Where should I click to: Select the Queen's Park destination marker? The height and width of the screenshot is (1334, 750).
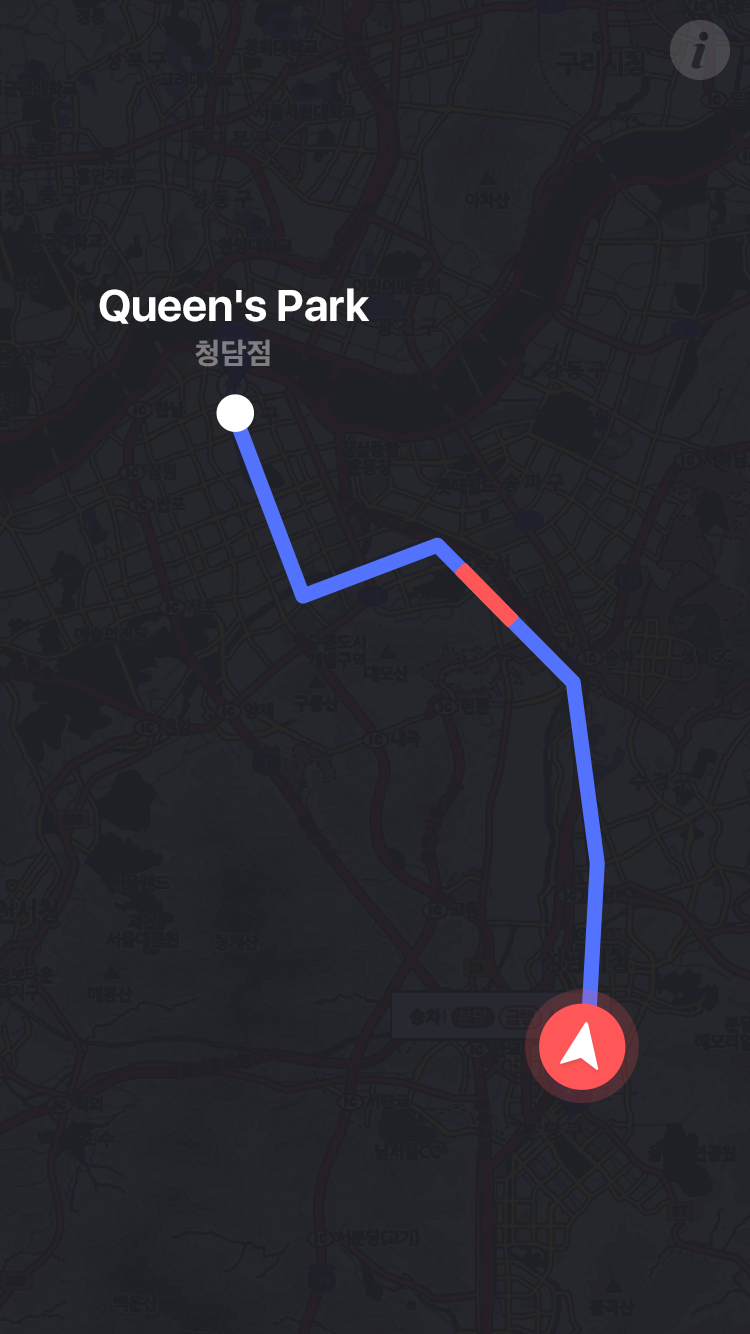click(235, 413)
